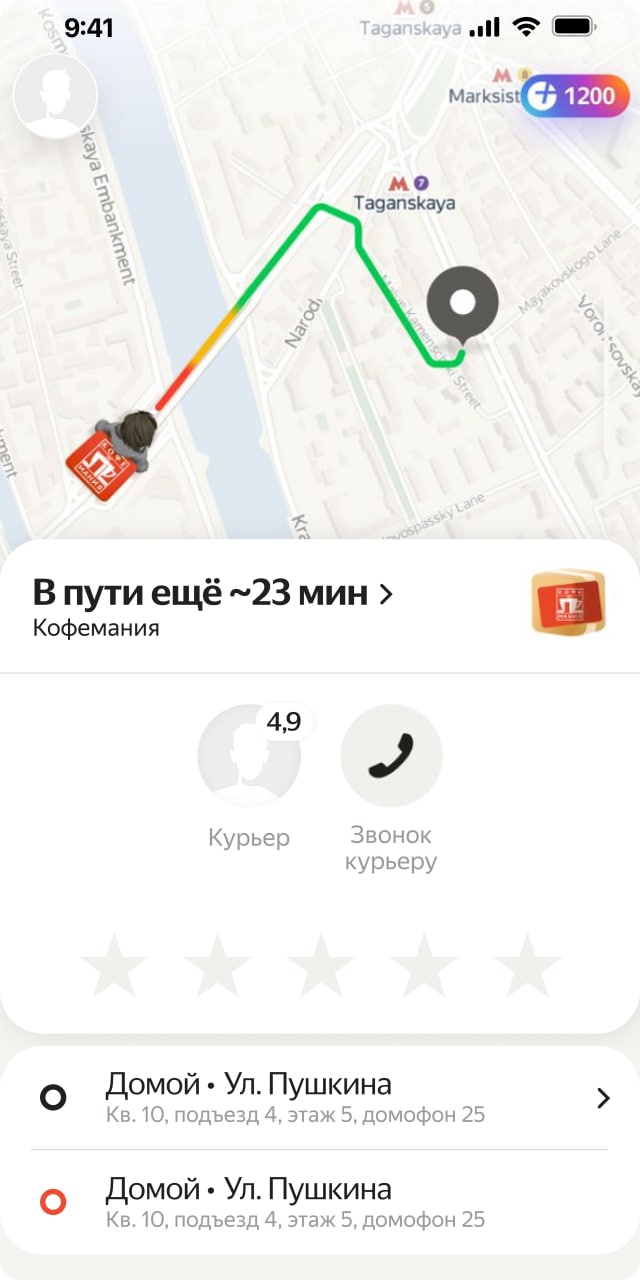Open delivery details 'В пути ещё ~23 мин'
The width and height of the screenshot is (640, 1280).
point(213,594)
